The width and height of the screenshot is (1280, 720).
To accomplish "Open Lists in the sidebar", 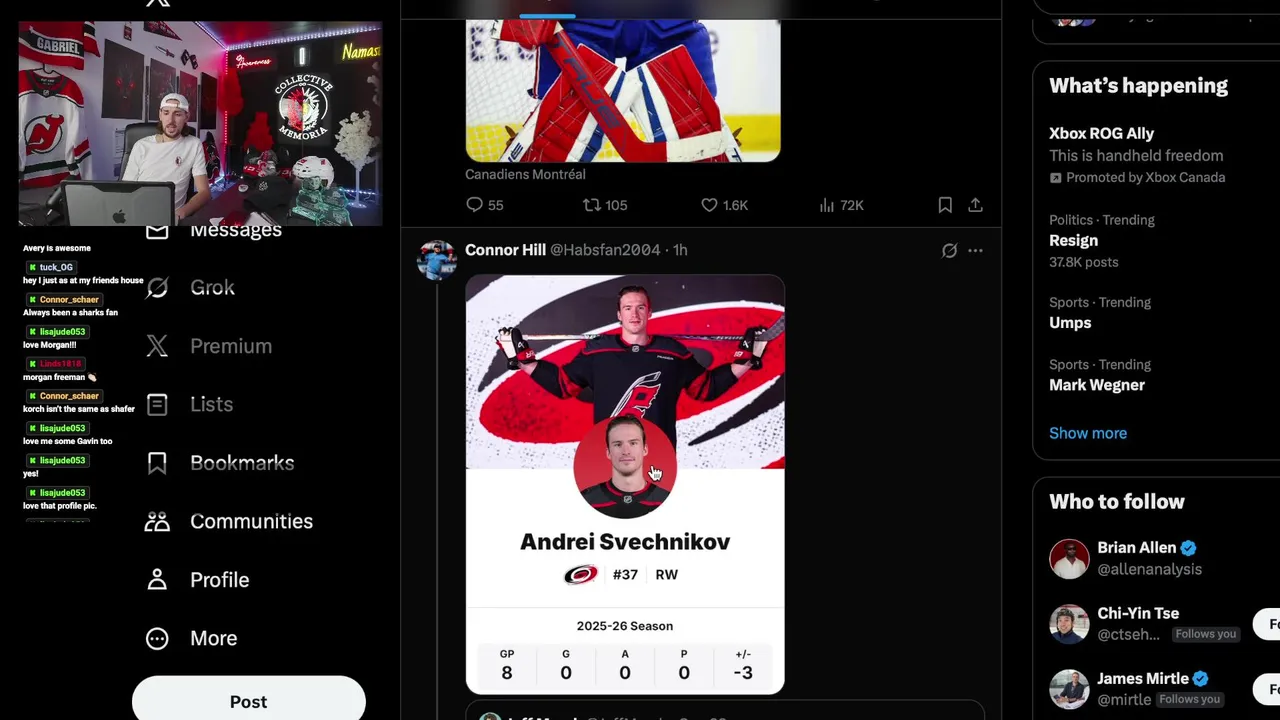I will click(211, 404).
